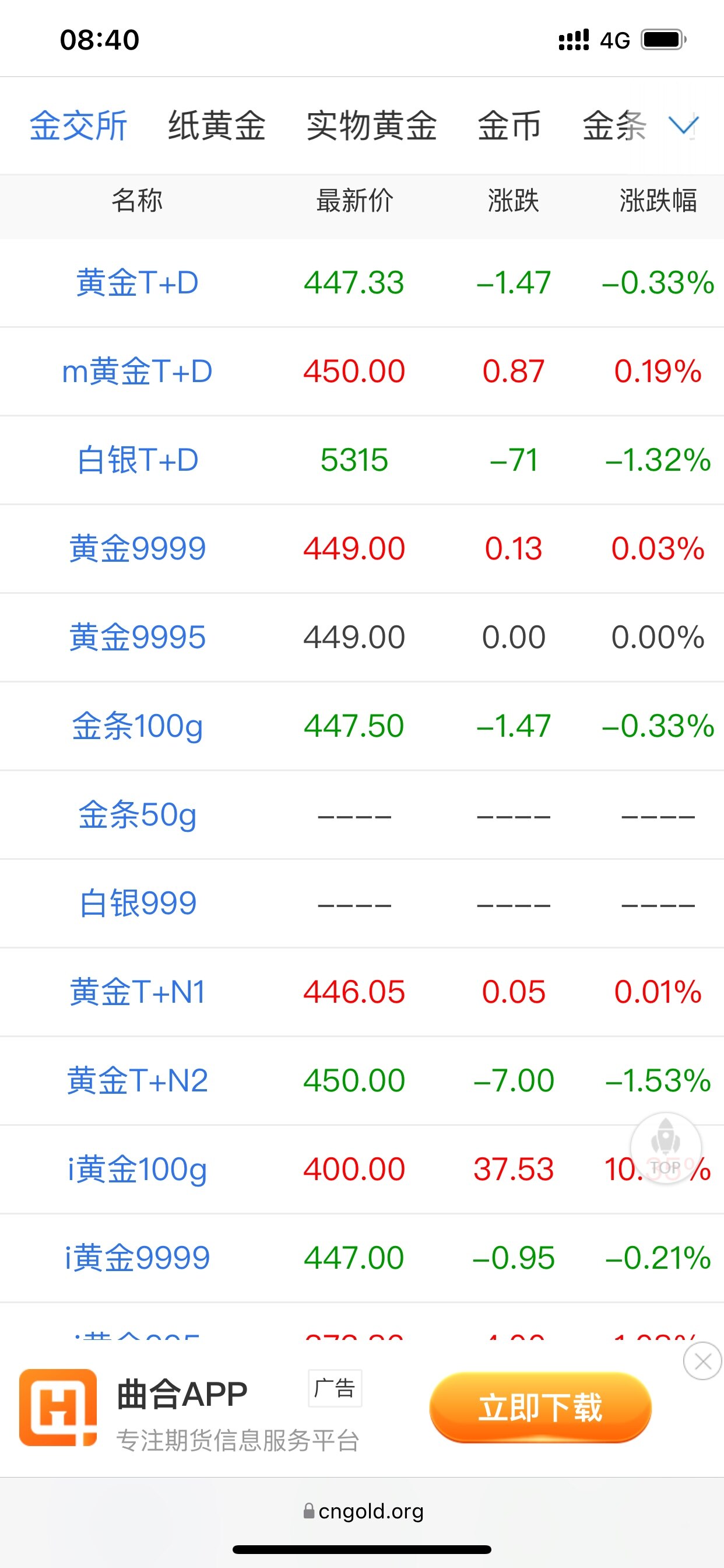Screen dimensions: 724x1568
Task: Select the 金币 tab
Action: point(509,126)
